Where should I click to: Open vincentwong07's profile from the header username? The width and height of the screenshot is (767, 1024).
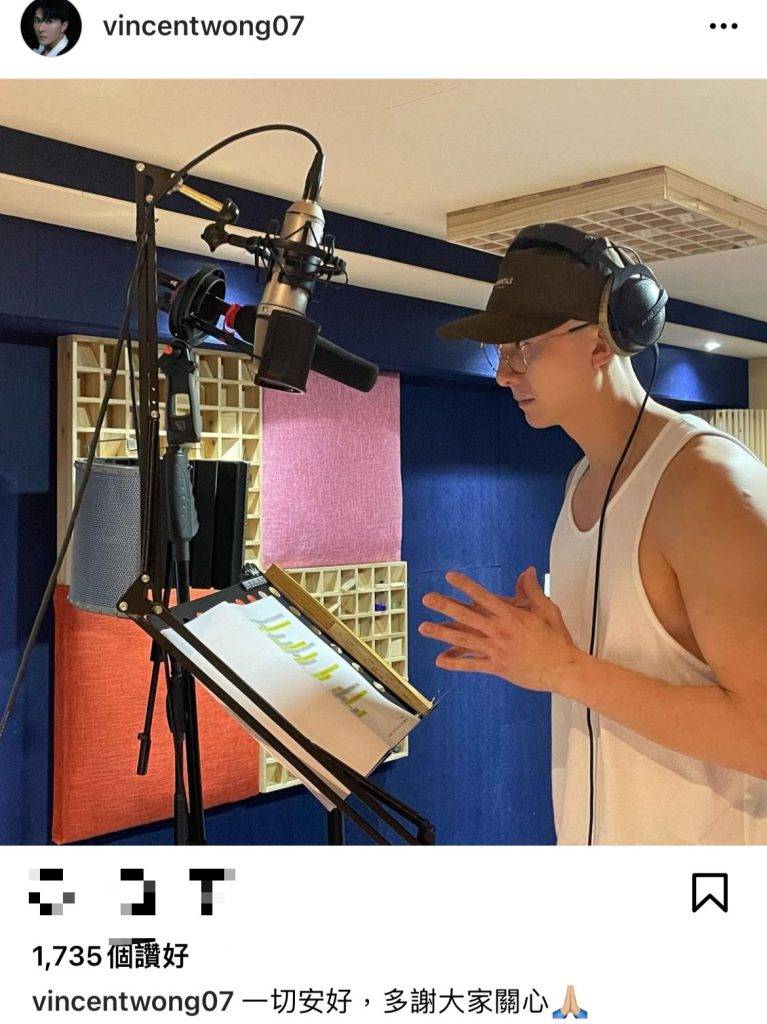[x=202, y=26]
